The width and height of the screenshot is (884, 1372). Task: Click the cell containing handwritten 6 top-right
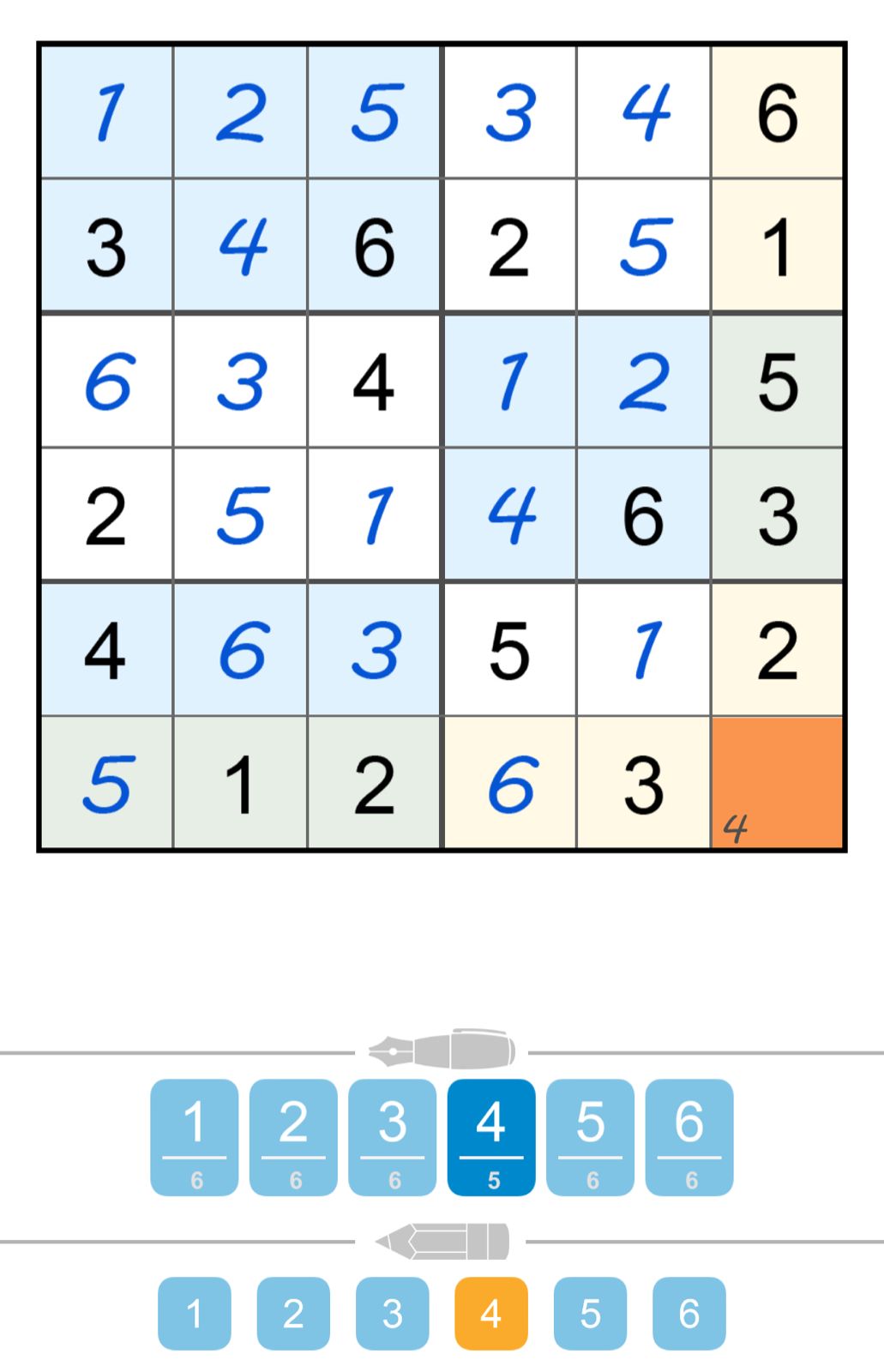point(776,110)
